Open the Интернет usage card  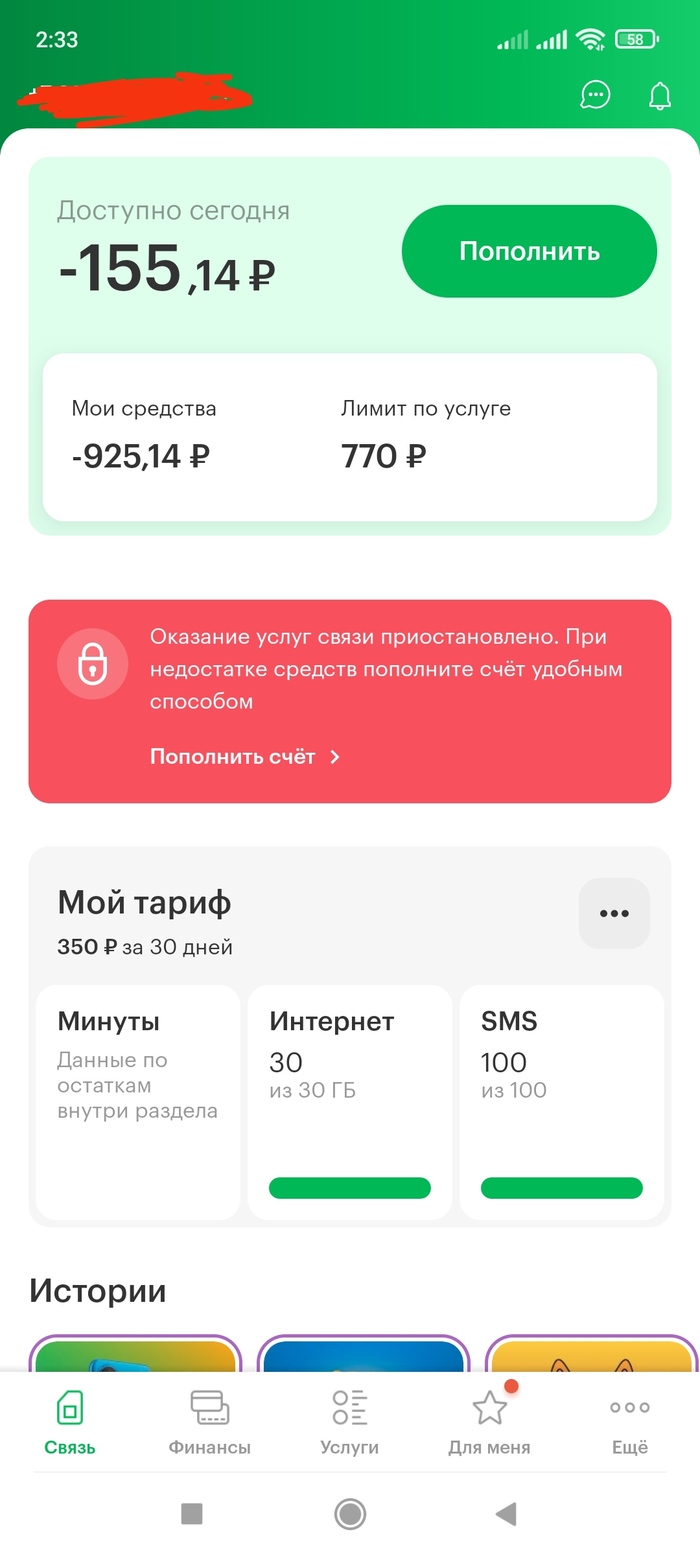(x=350, y=1100)
